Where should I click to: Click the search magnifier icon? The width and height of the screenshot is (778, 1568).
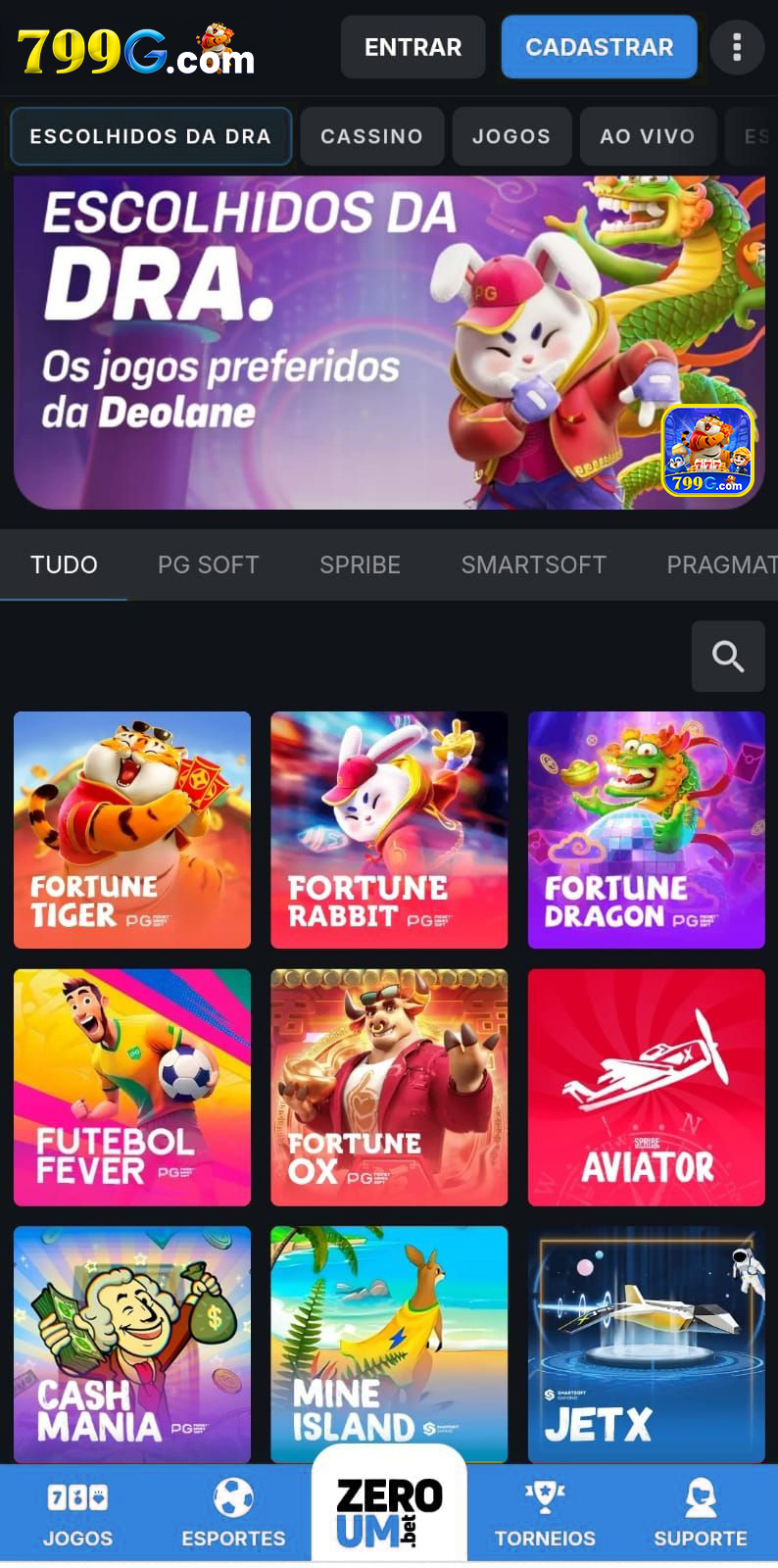pyautogui.click(x=728, y=656)
